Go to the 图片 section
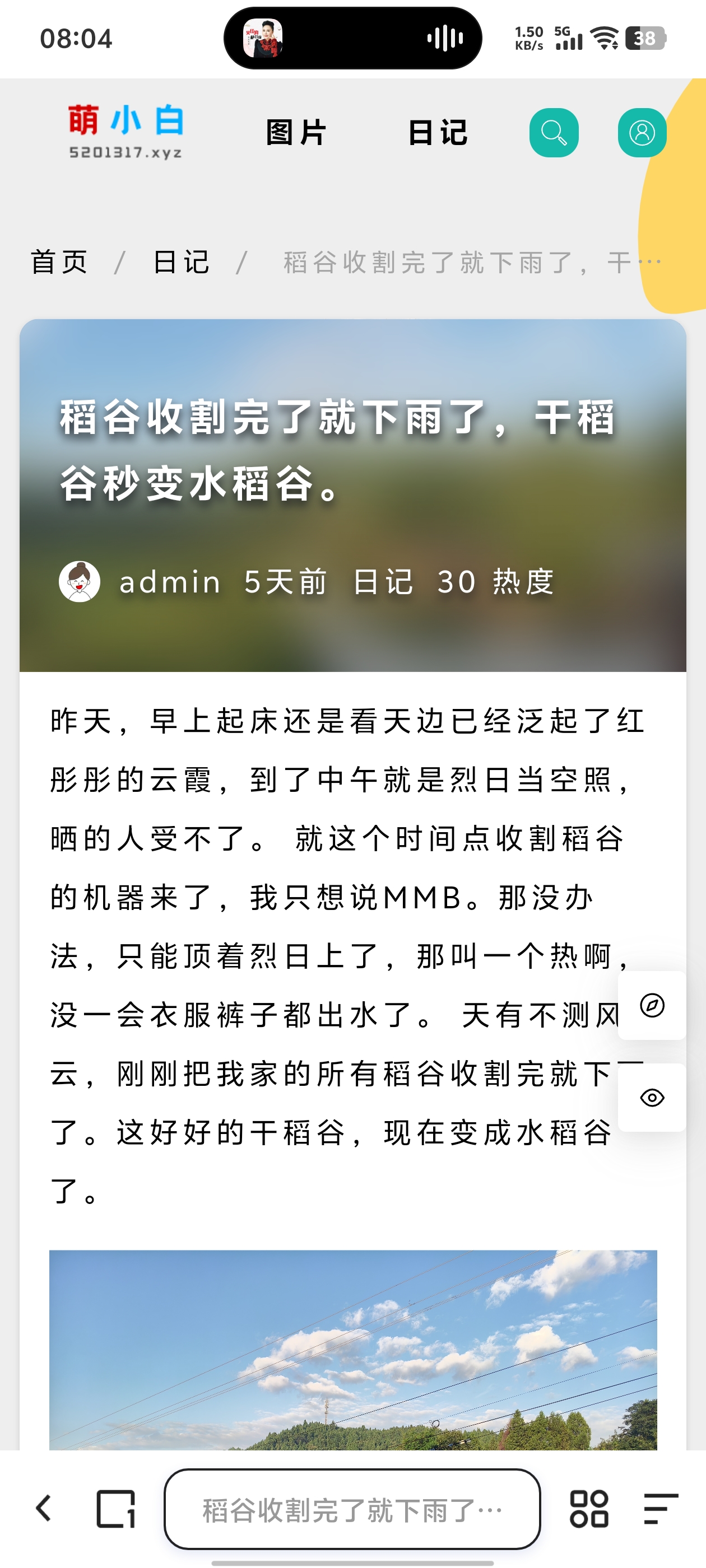This screenshot has height=1568, width=706. pos(296,133)
